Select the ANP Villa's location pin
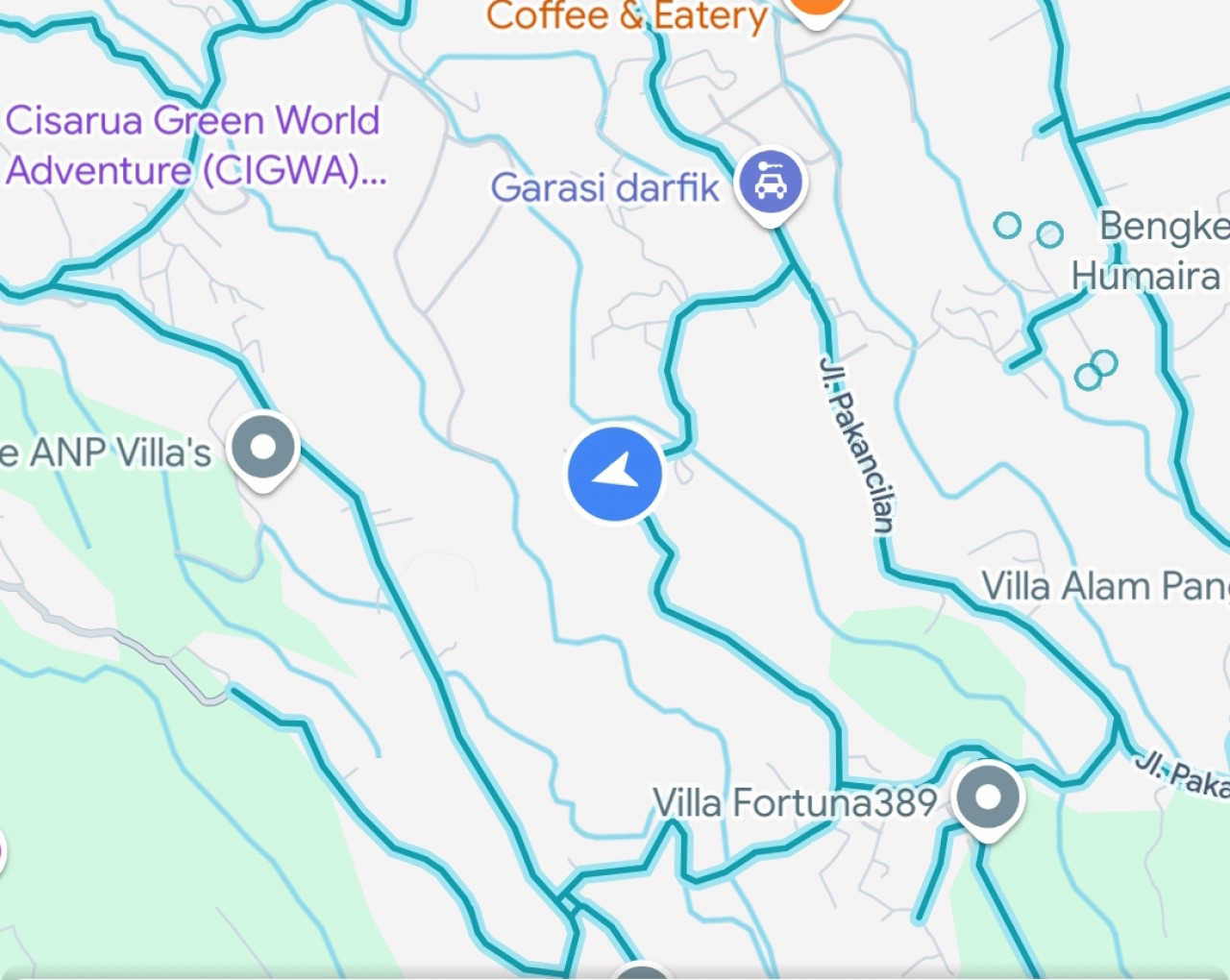The image size is (1230, 980). 263,448
